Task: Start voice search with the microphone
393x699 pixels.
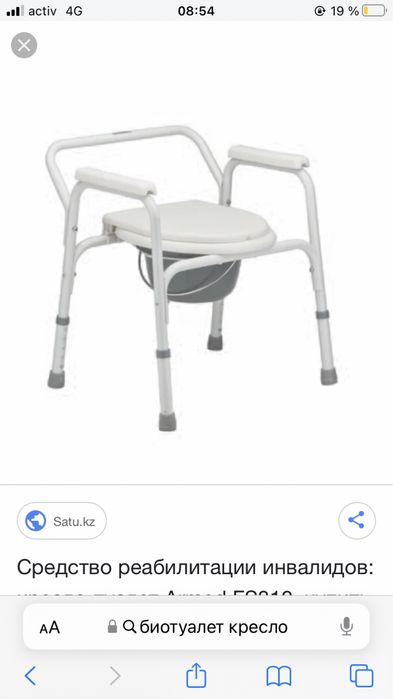Action: point(346,627)
